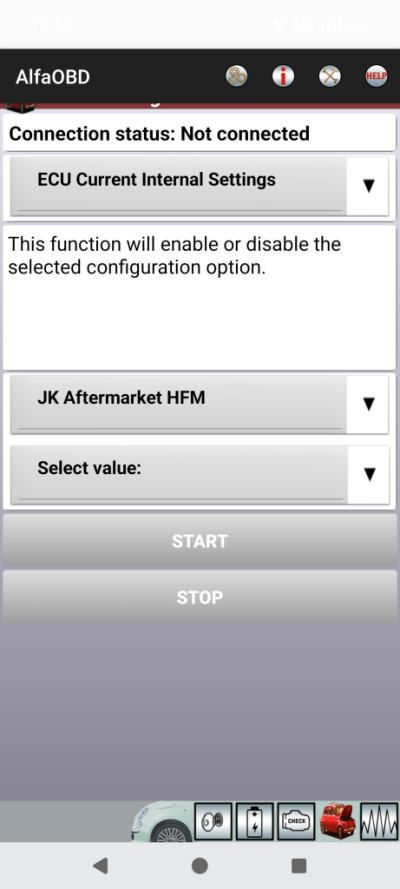This screenshot has width=400, height=889.
Task: Tap the system home button
Action: pyautogui.click(x=199, y=866)
